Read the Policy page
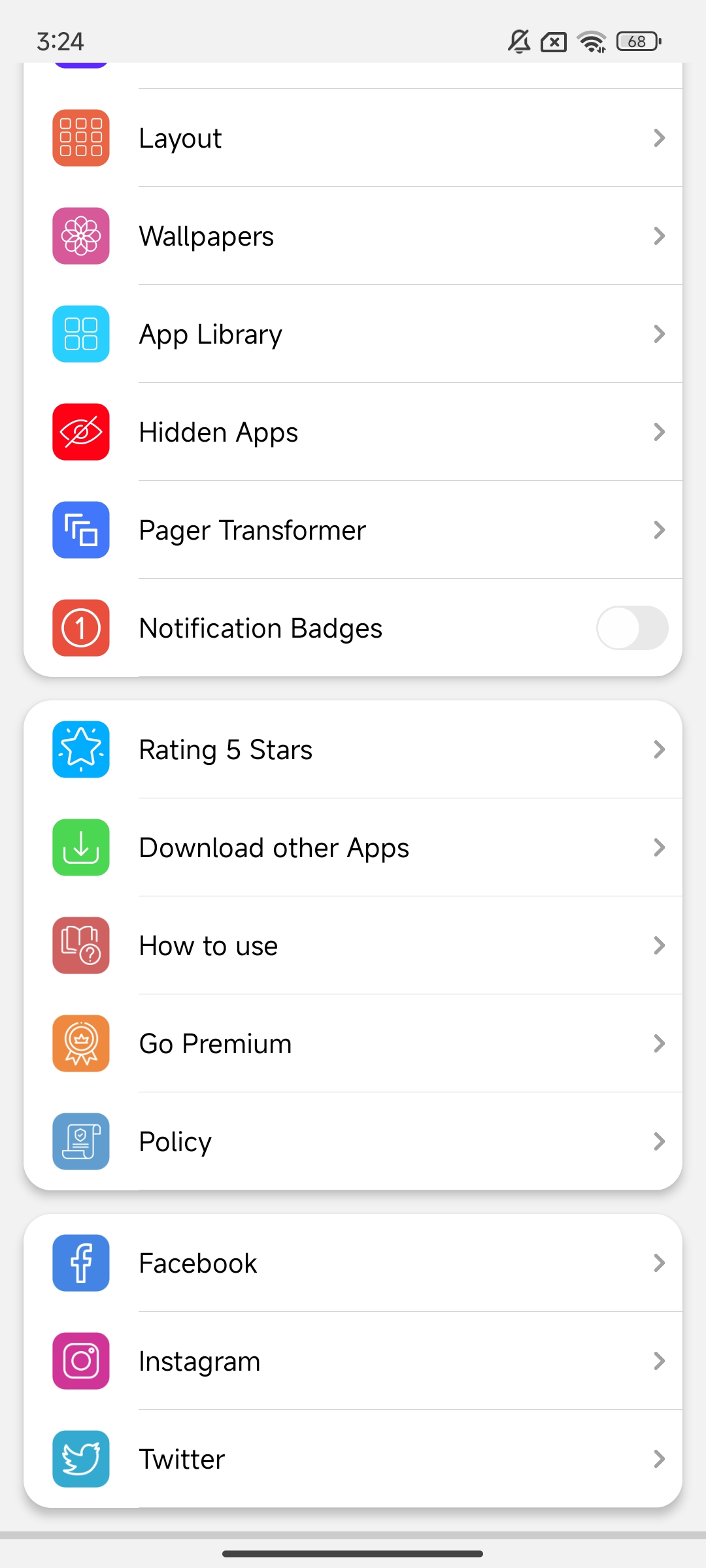The width and height of the screenshot is (706, 1568). [353, 1141]
